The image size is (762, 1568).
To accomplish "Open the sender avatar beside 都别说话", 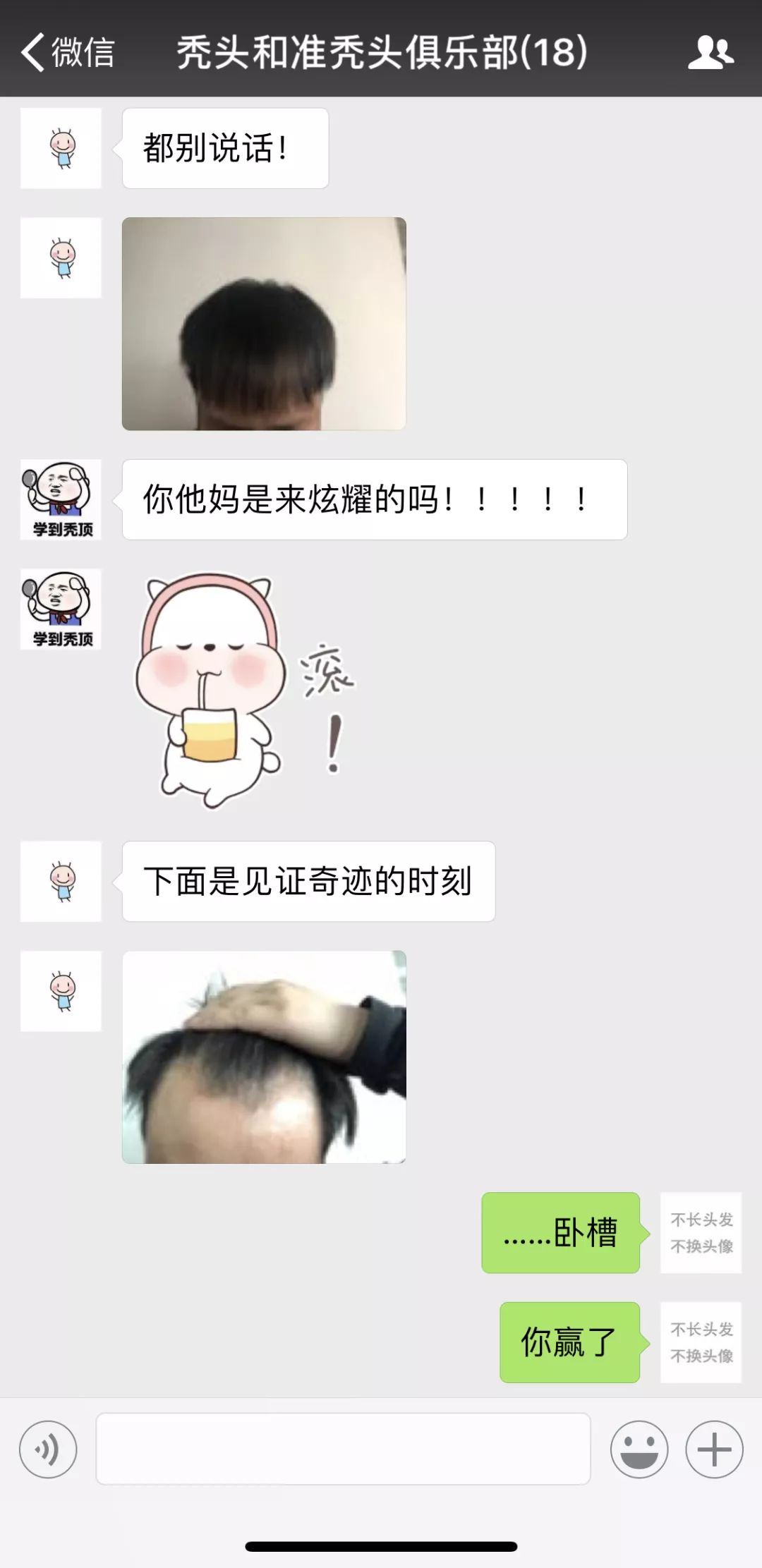I will [x=61, y=148].
